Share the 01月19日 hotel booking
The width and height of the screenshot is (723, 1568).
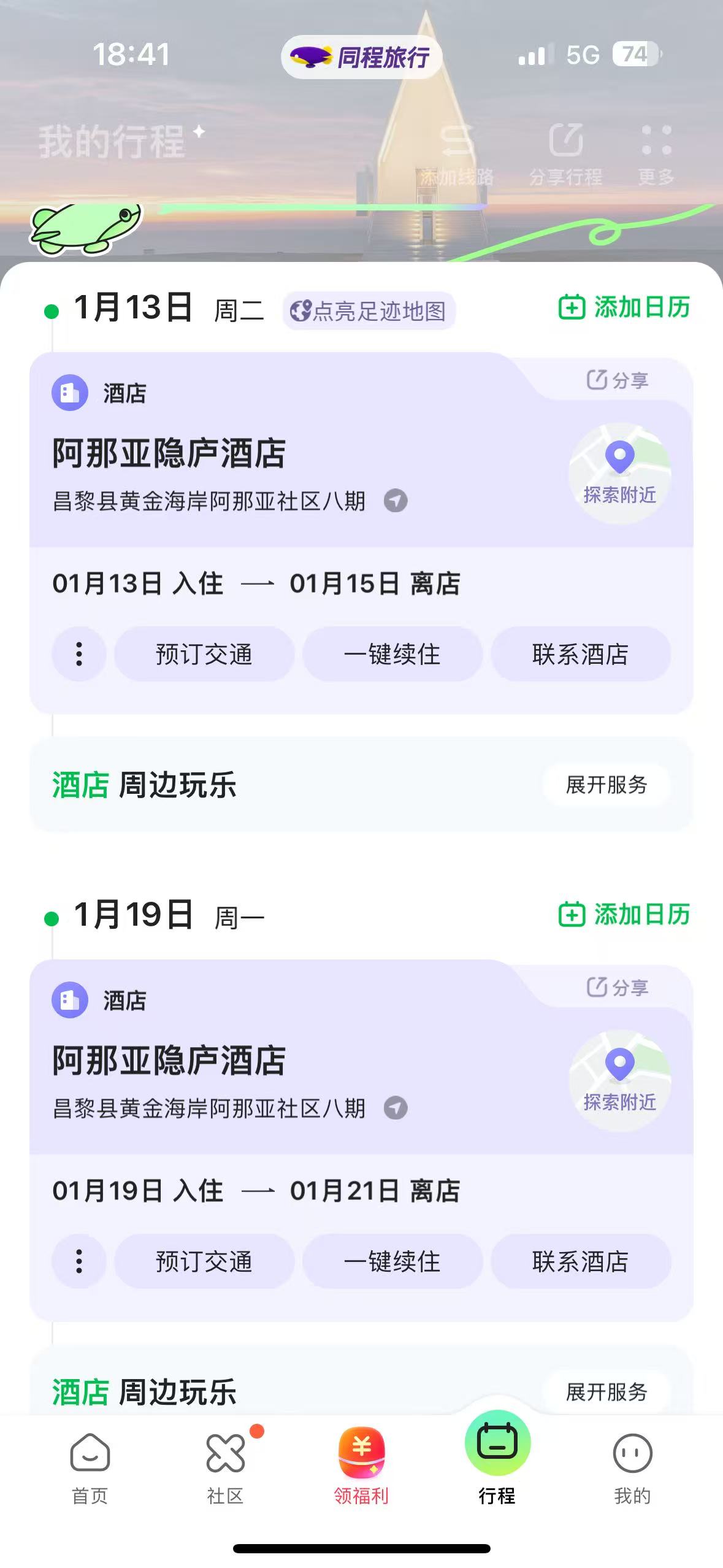[x=618, y=988]
